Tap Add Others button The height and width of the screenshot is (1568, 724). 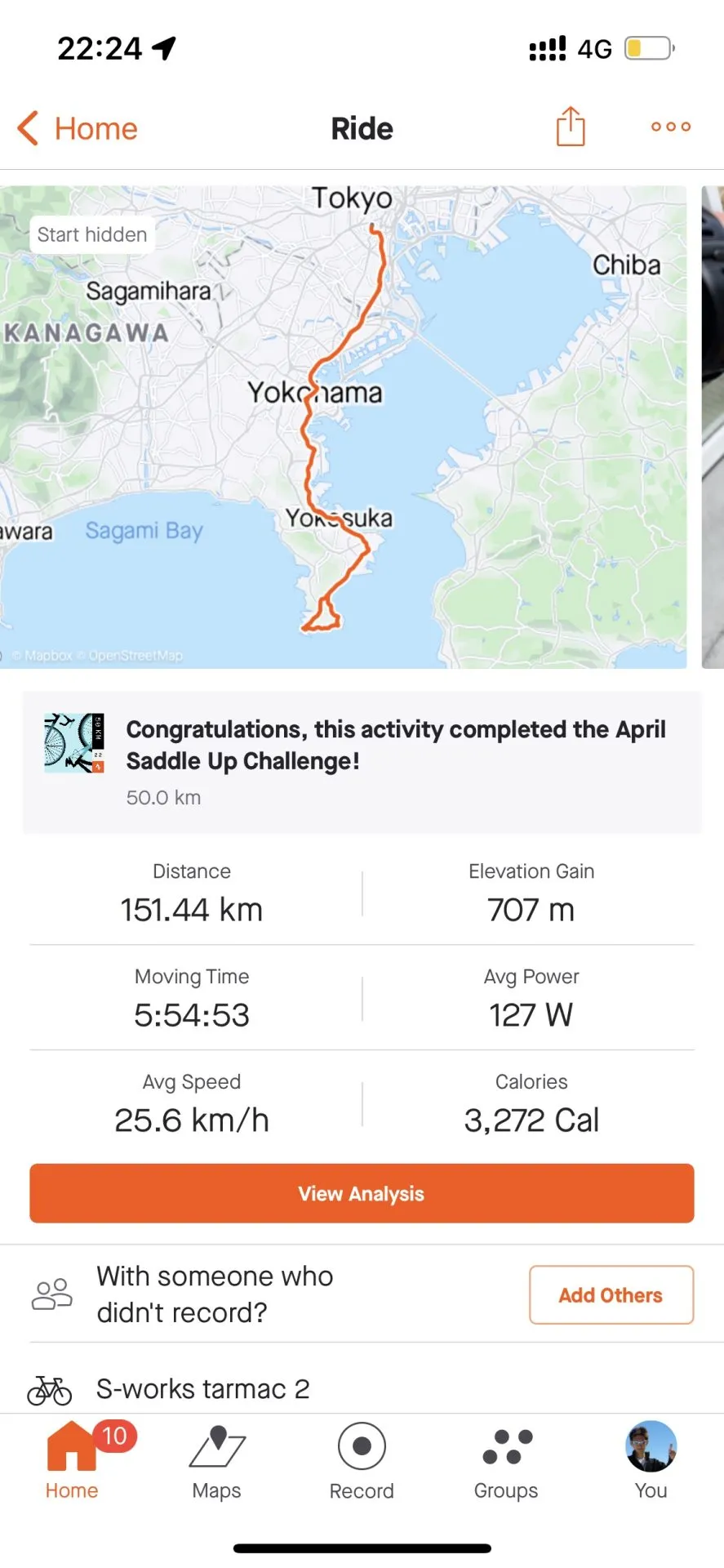[x=611, y=1294]
